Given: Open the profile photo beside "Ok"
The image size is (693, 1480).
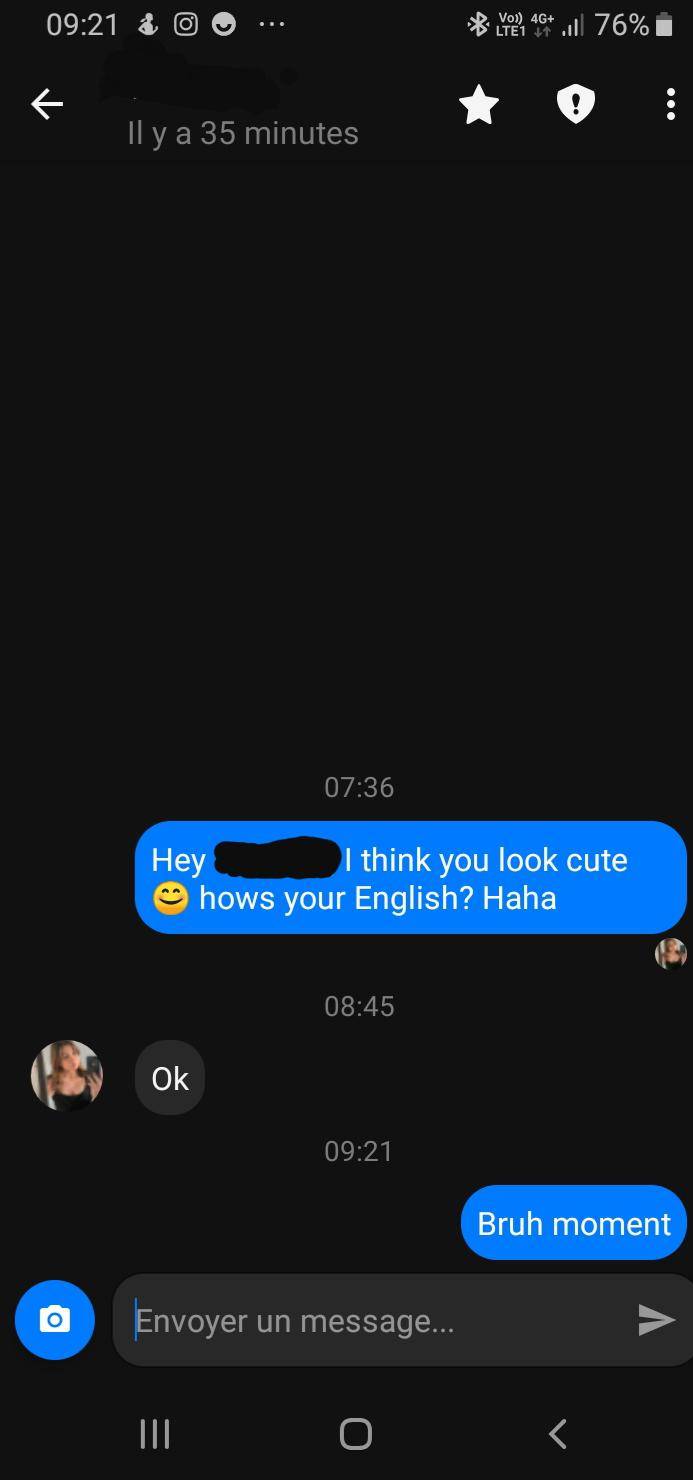Looking at the screenshot, I should pos(67,1076).
